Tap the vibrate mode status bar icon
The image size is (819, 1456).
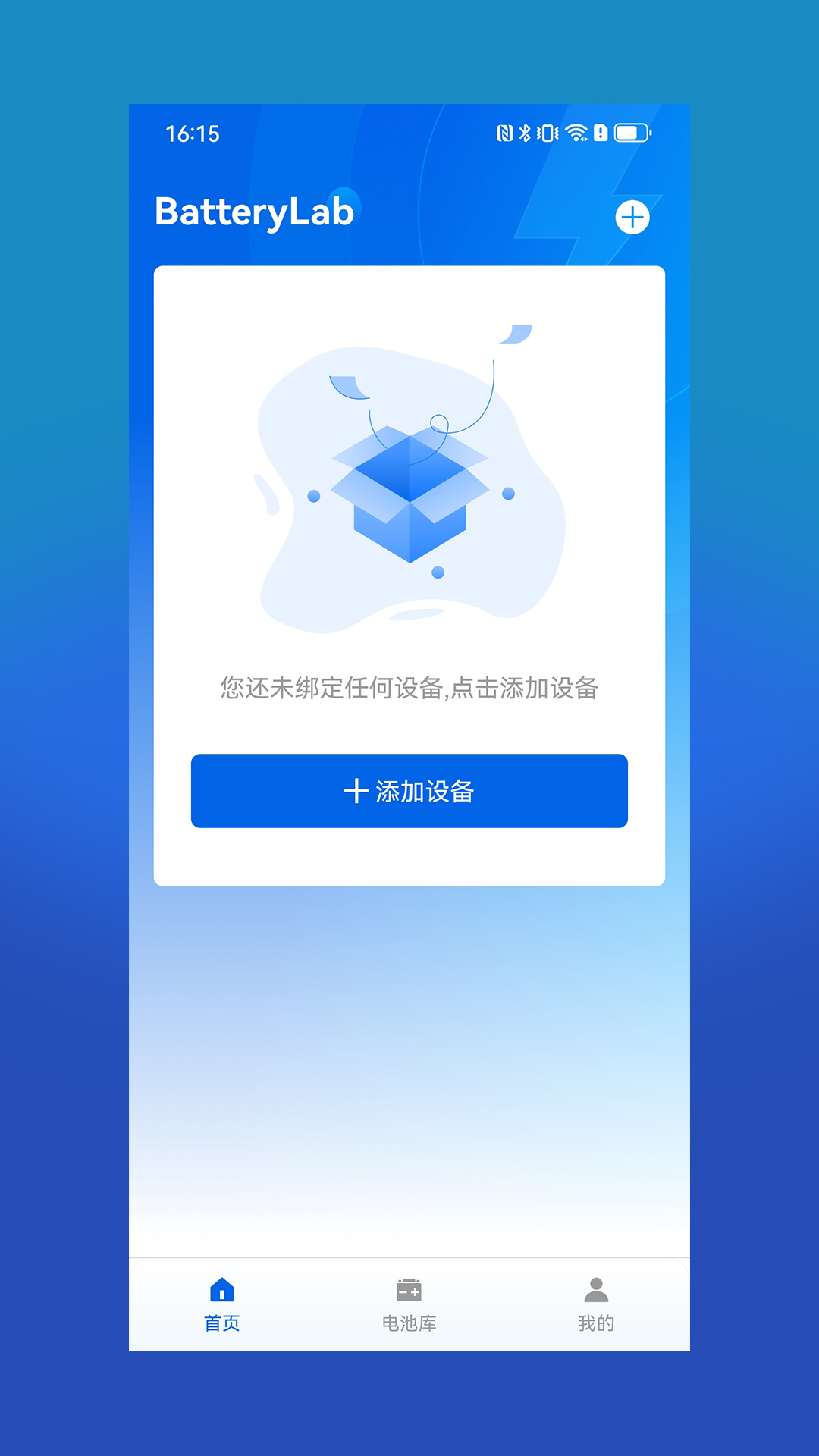click(548, 133)
